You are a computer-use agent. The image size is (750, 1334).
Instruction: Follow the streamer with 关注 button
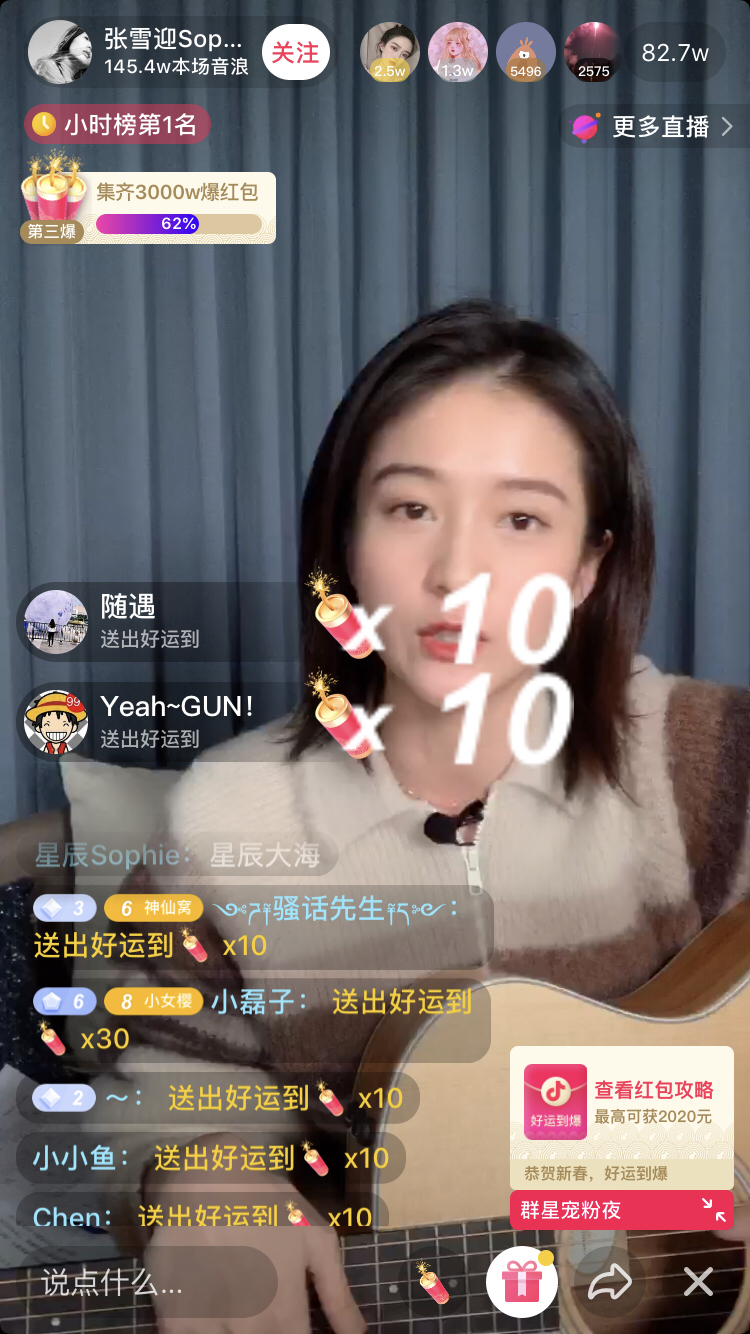(296, 52)
